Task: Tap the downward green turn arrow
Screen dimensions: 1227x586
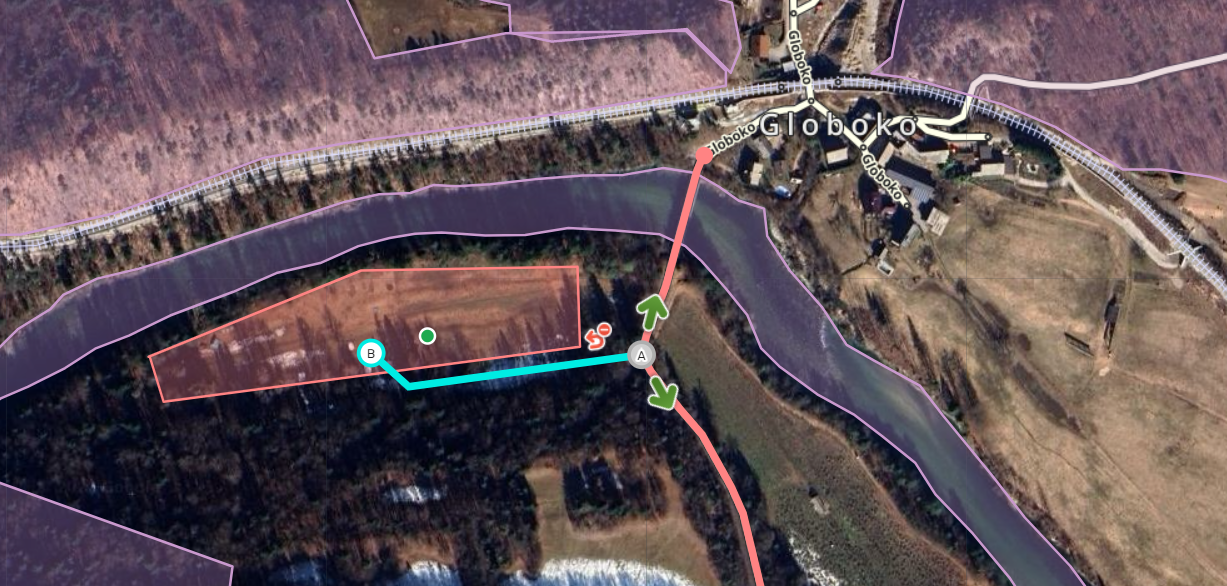Action: (662, 392)
